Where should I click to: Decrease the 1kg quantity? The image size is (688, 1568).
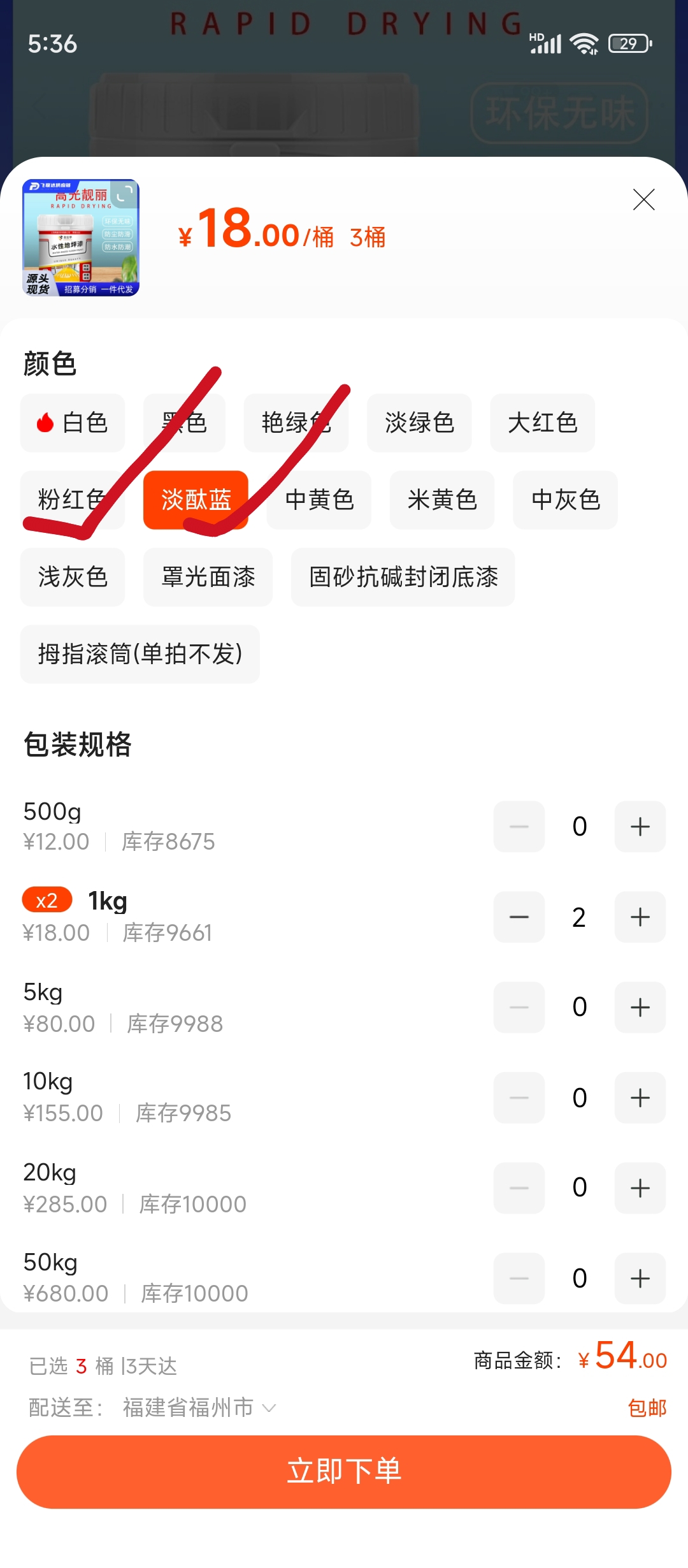click(x=519, y=917)
